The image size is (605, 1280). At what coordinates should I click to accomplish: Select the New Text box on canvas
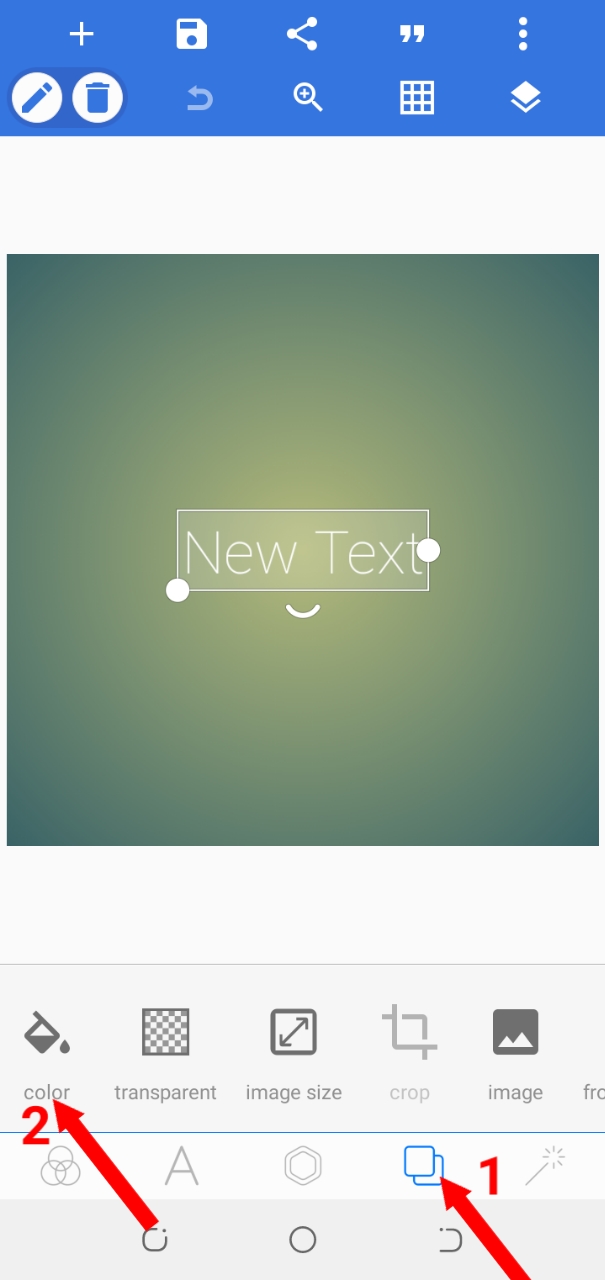coord(303,550)
